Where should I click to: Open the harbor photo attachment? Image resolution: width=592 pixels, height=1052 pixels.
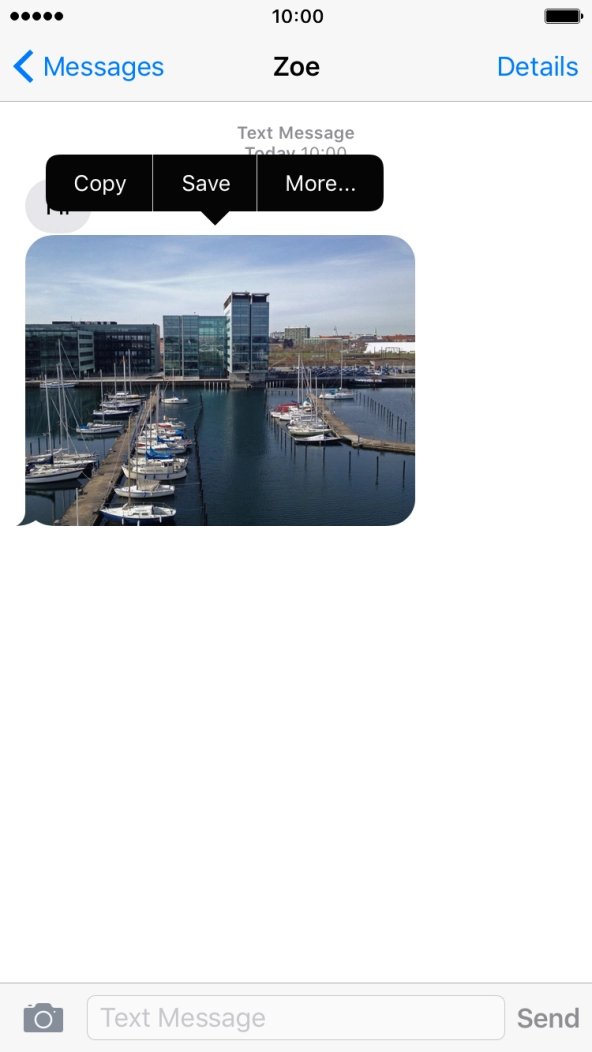[220, 380]
